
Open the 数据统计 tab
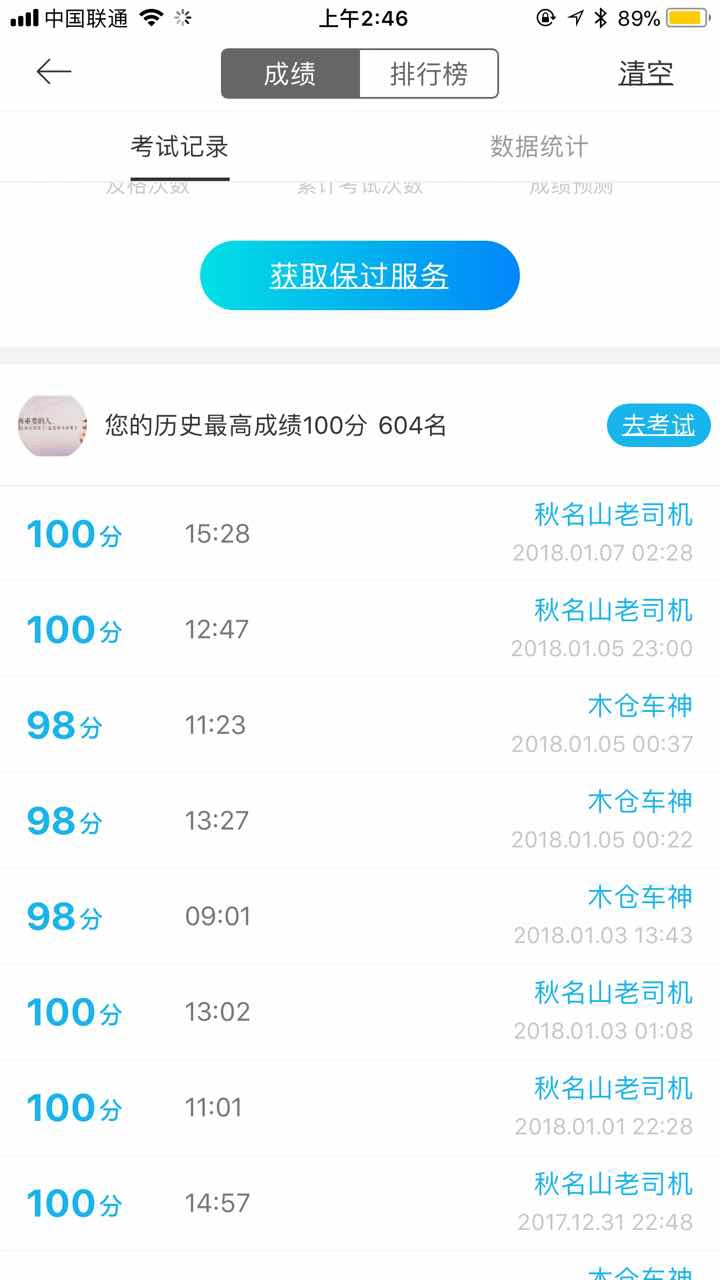539,147
